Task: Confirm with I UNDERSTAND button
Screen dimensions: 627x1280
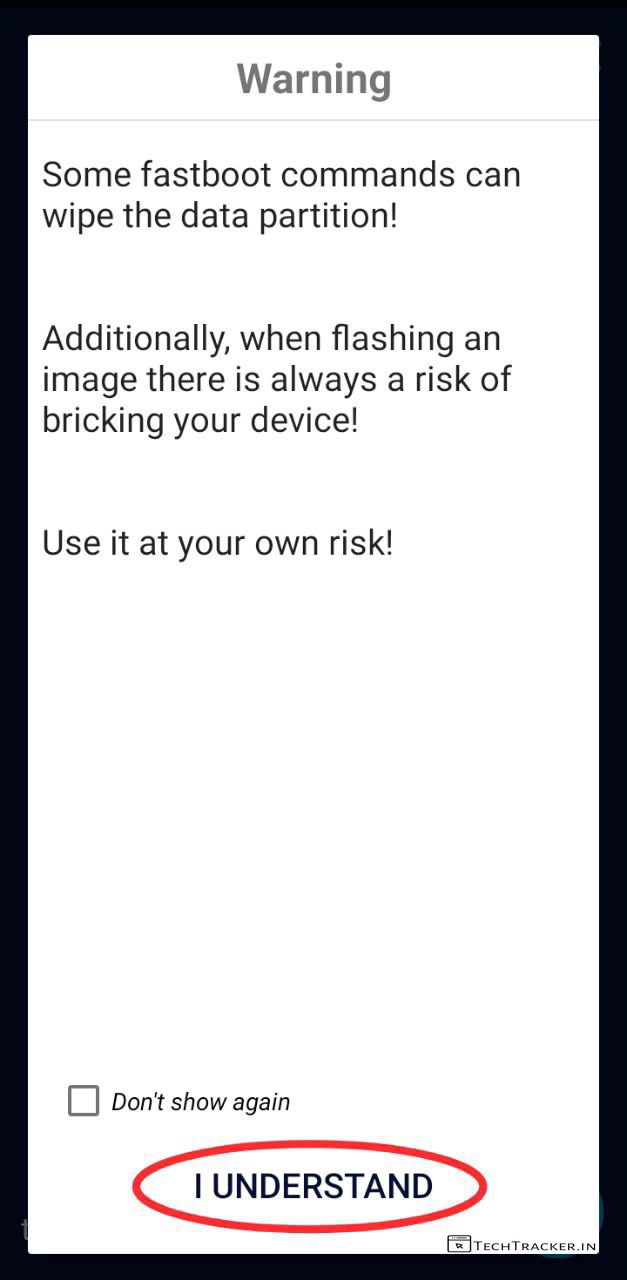Action: pyautogui.click(x=312, y=1186)
